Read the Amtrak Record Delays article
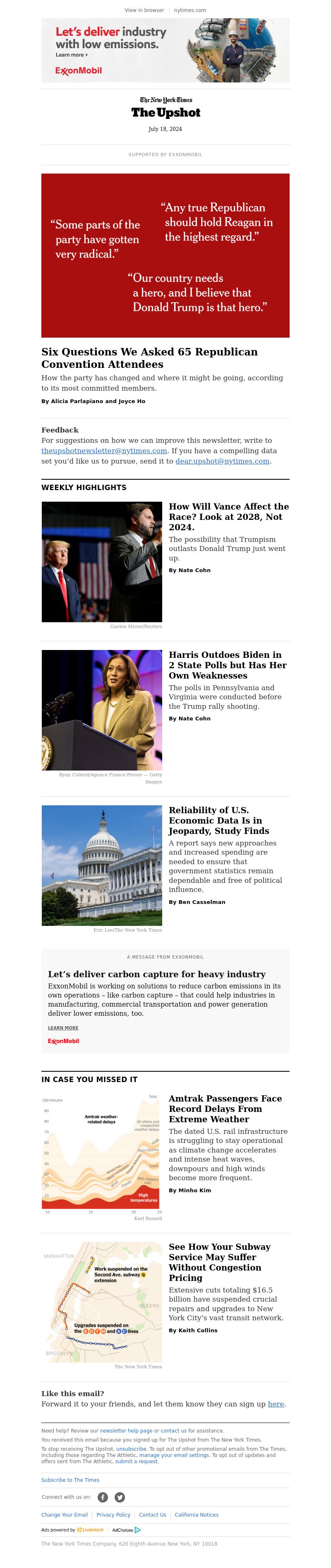Viewport: 331px width, 1568px height. [225, 1109]
